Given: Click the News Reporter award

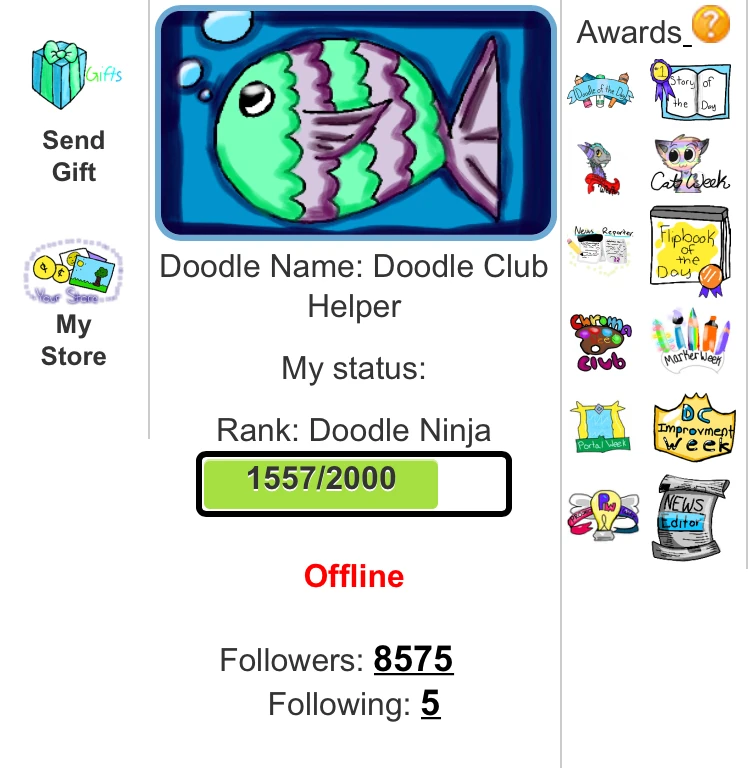Looking at the screenshot, I should click(601, 248).
